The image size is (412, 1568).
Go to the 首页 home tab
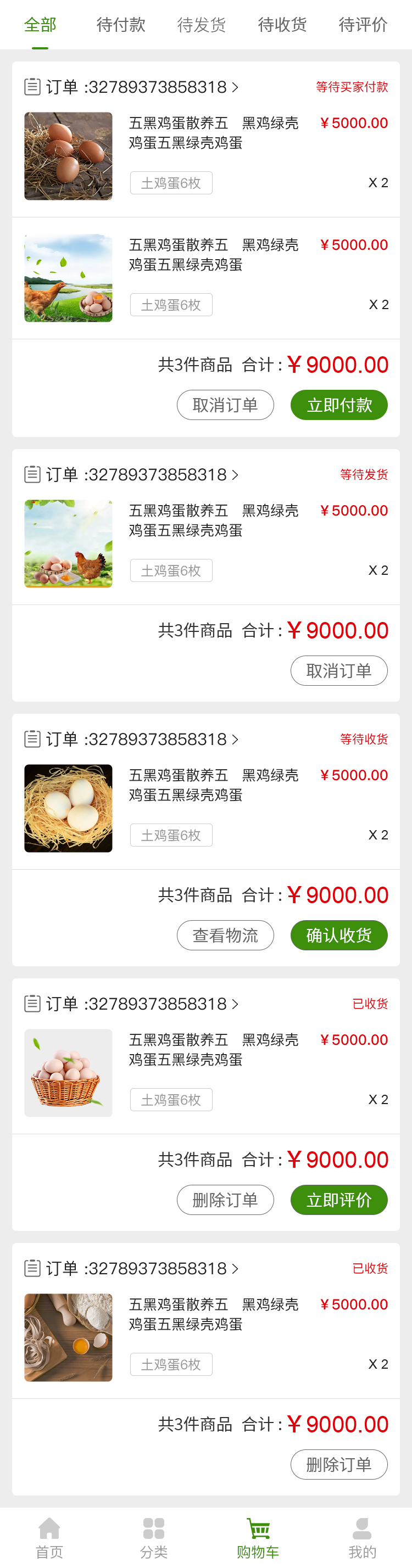click(49, 1537)
